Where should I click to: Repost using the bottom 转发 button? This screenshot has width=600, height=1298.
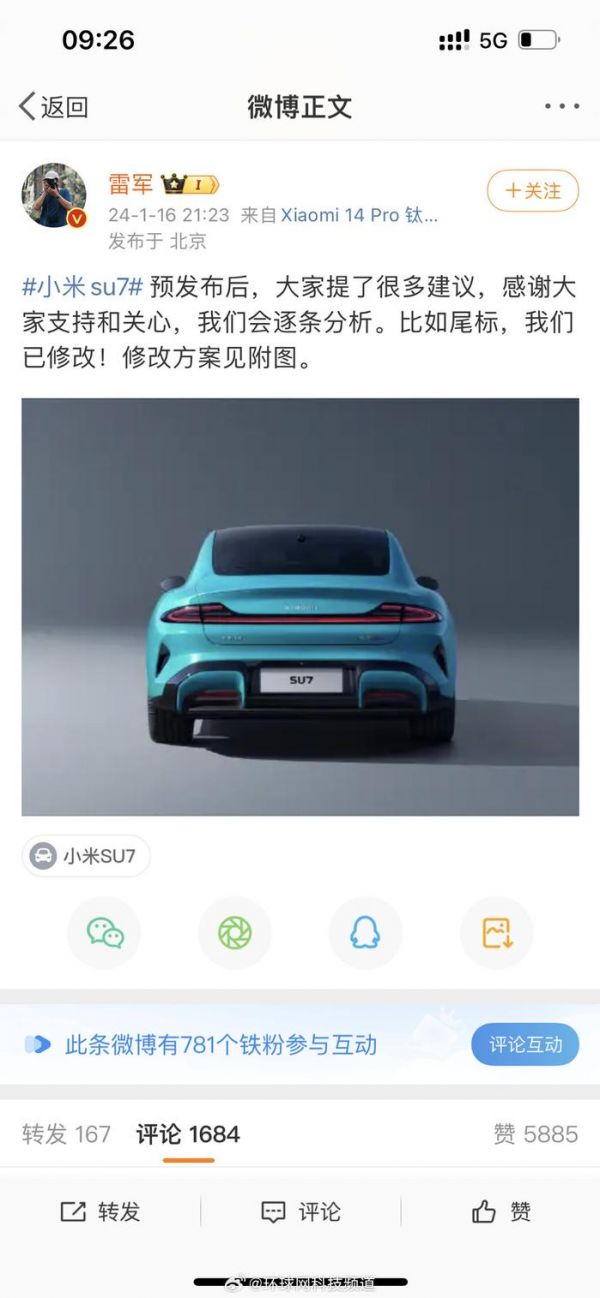click(100, 1212)
